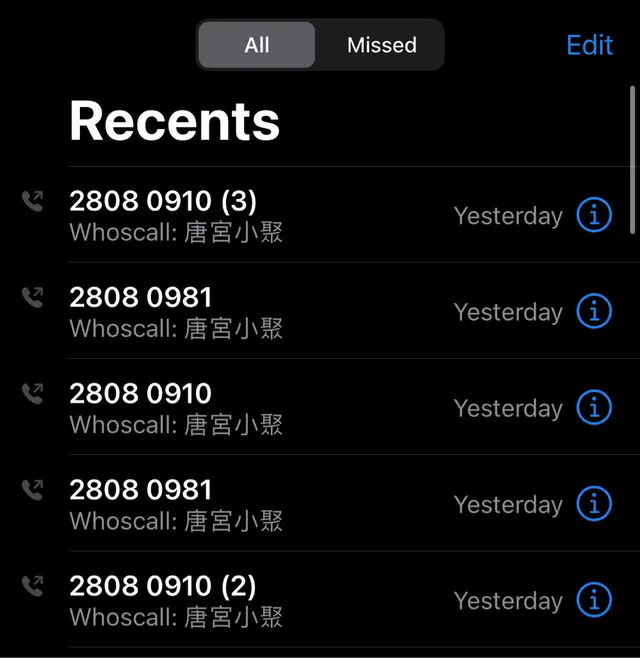Select the All calls segment

(x=257, y=45)
